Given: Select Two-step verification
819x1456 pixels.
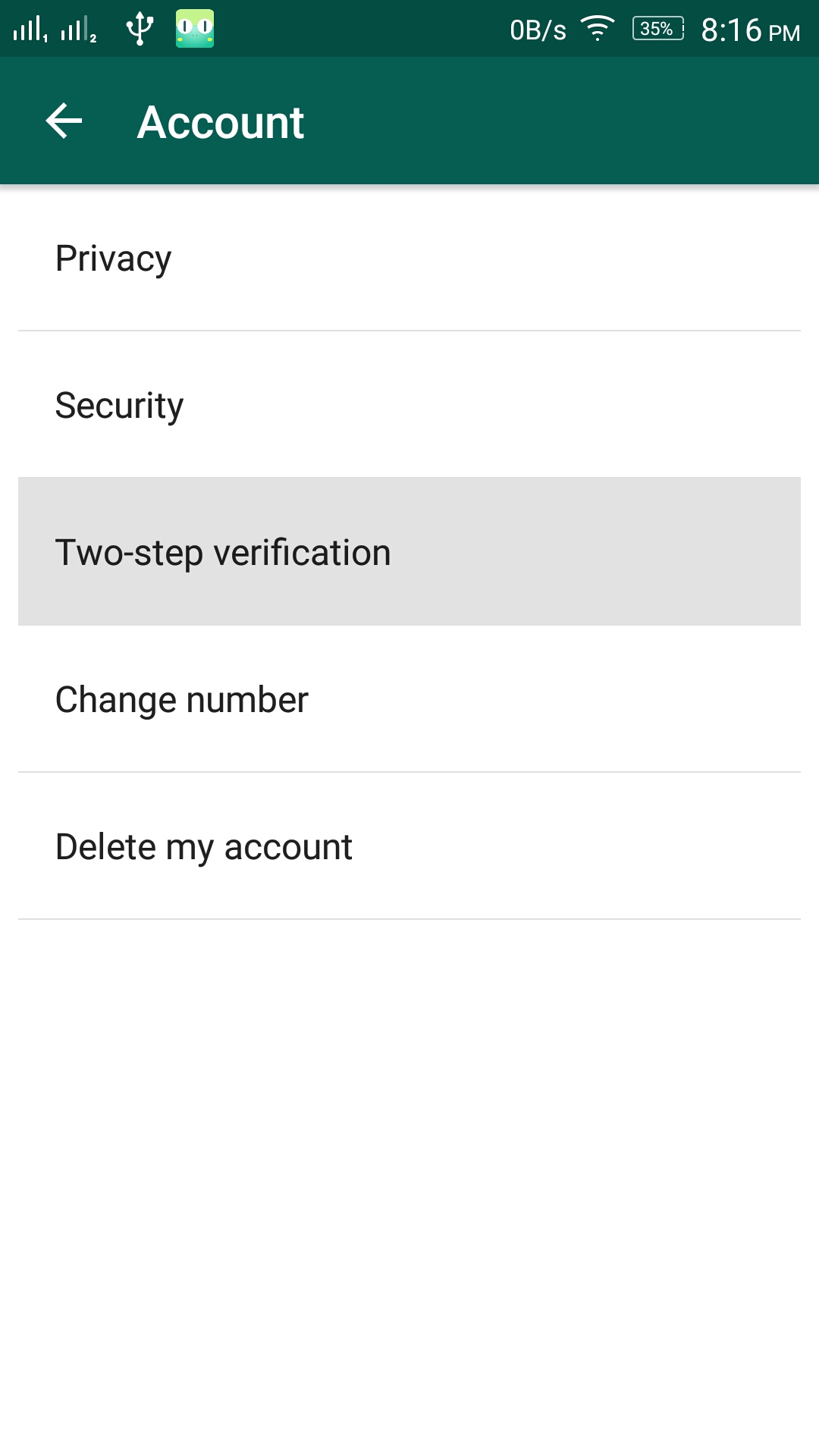Looking at the screenshot, I should click(409, 551).
